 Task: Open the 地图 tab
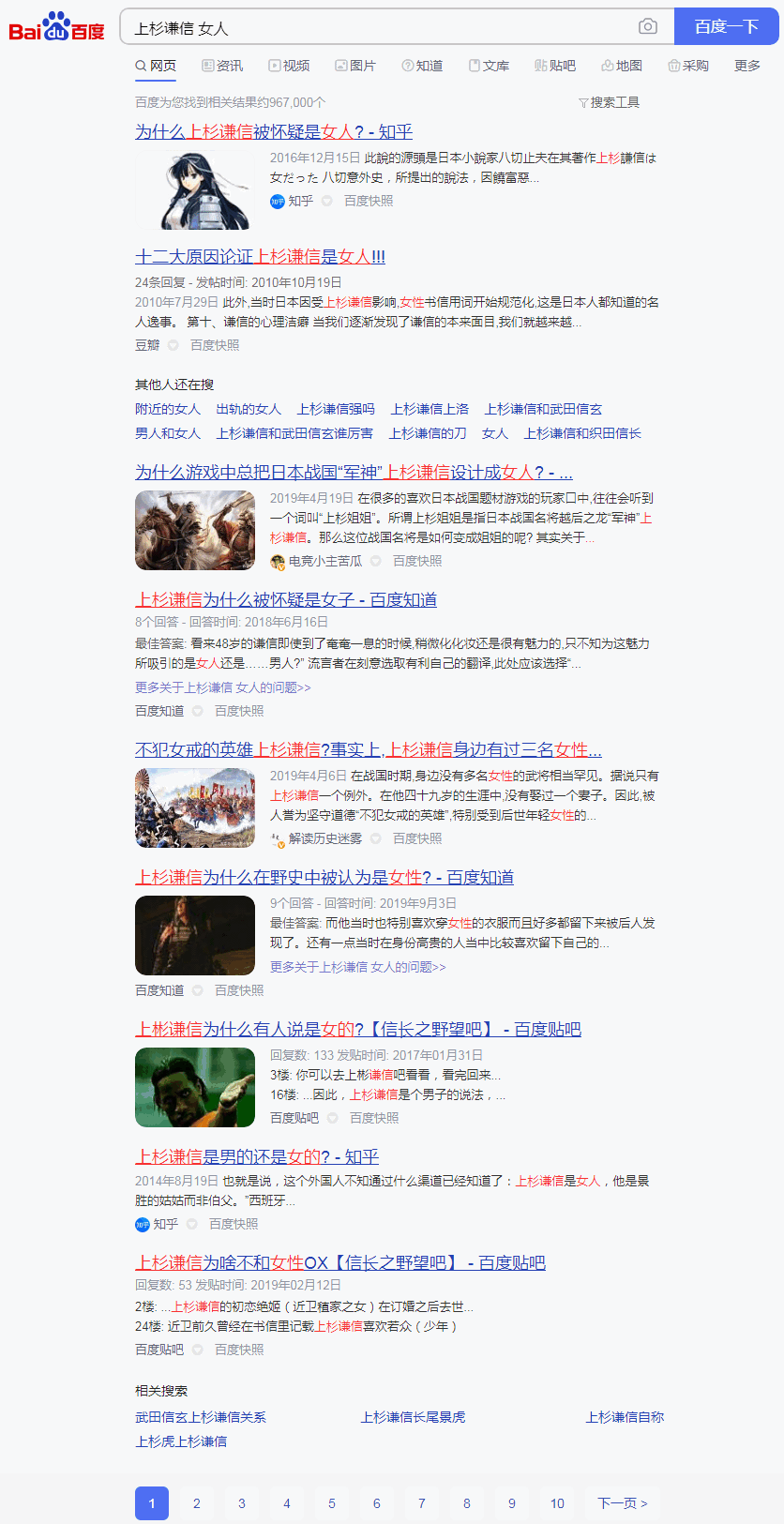(622, 66)
